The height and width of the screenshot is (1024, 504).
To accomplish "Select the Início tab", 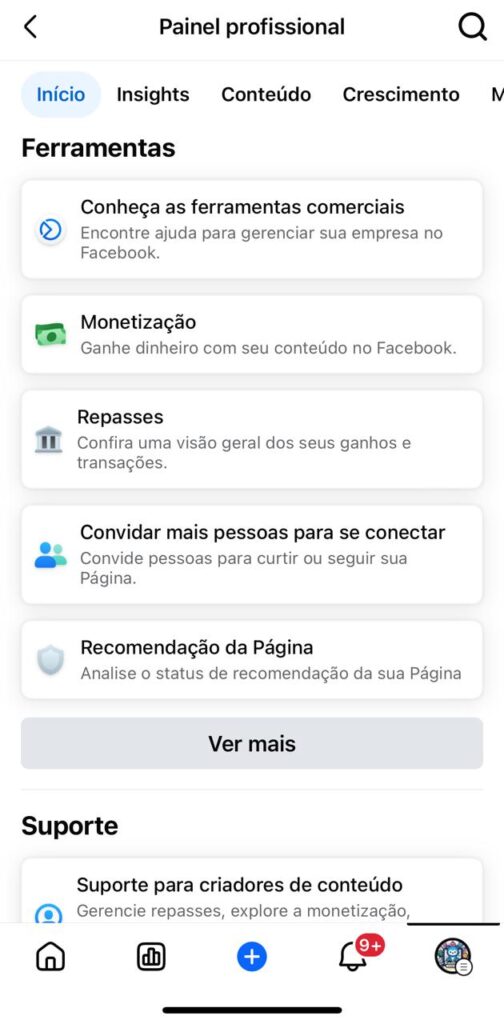I will click(61, 95).
